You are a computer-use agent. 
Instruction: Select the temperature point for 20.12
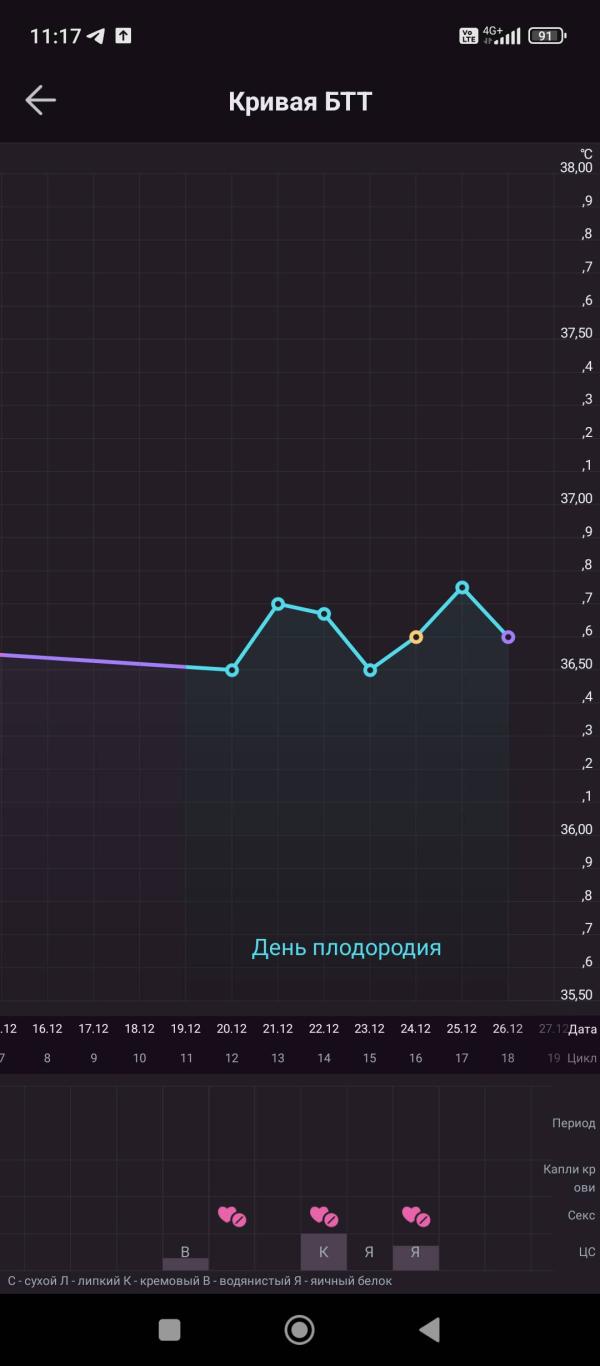coord(232,670)
